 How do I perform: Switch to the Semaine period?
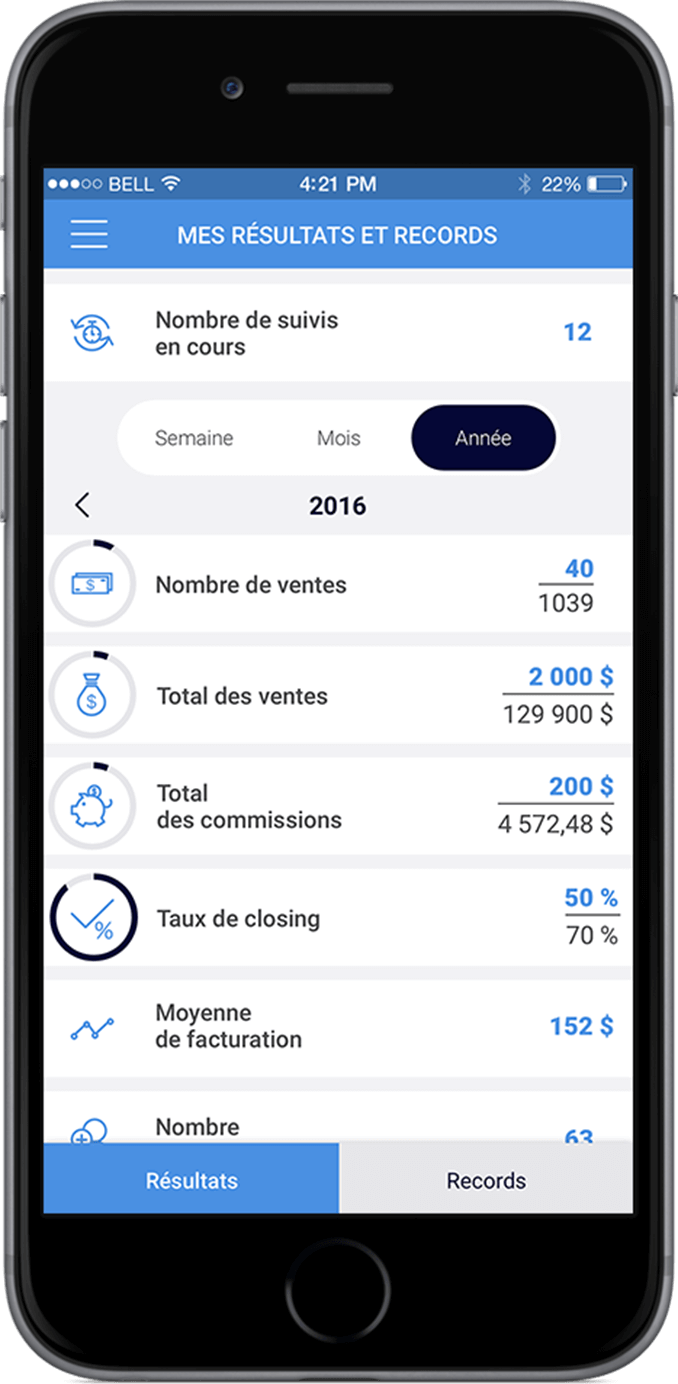194,438
